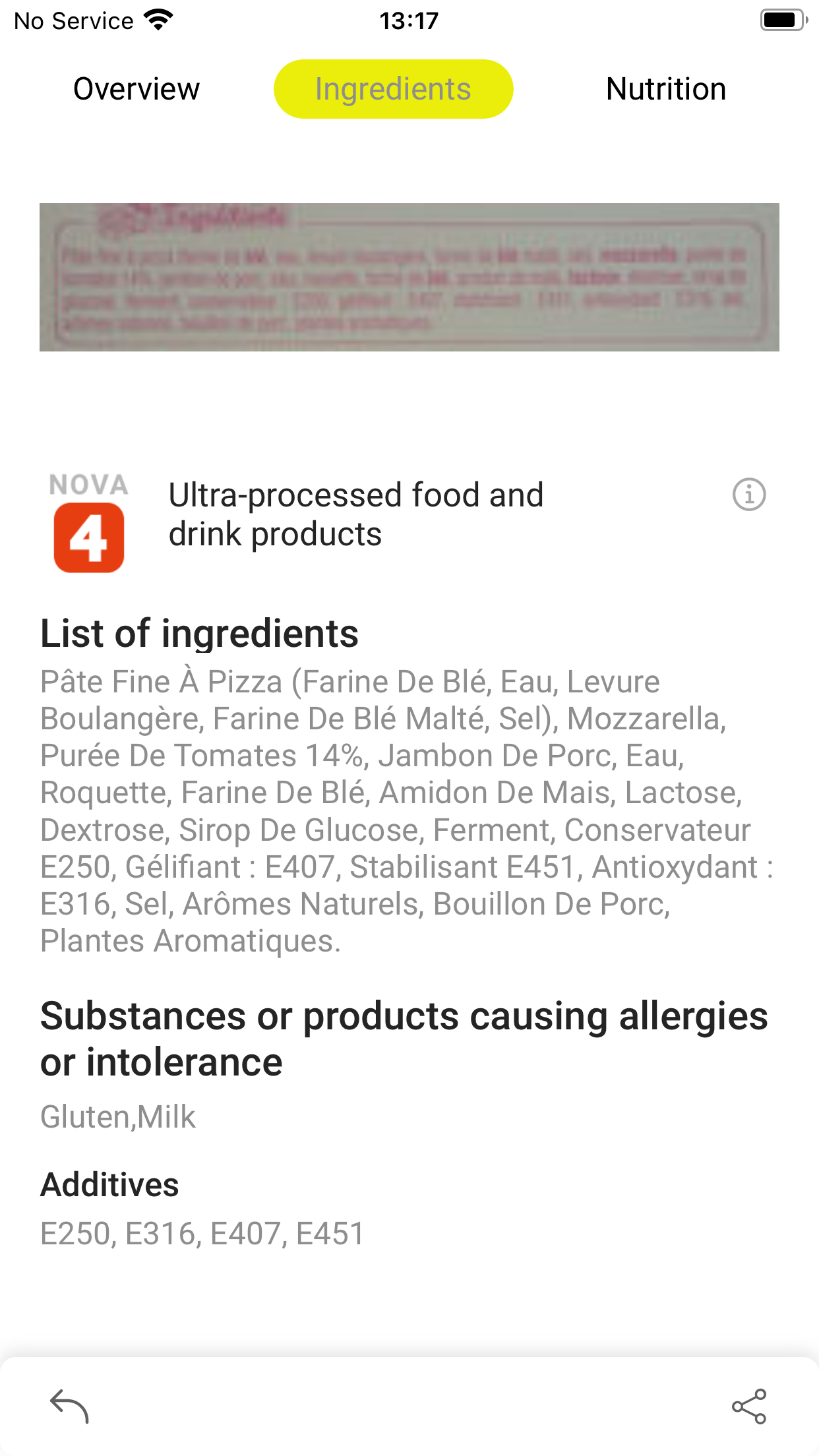Share this product
The image size is (819, 1456).
[749, 1406]
